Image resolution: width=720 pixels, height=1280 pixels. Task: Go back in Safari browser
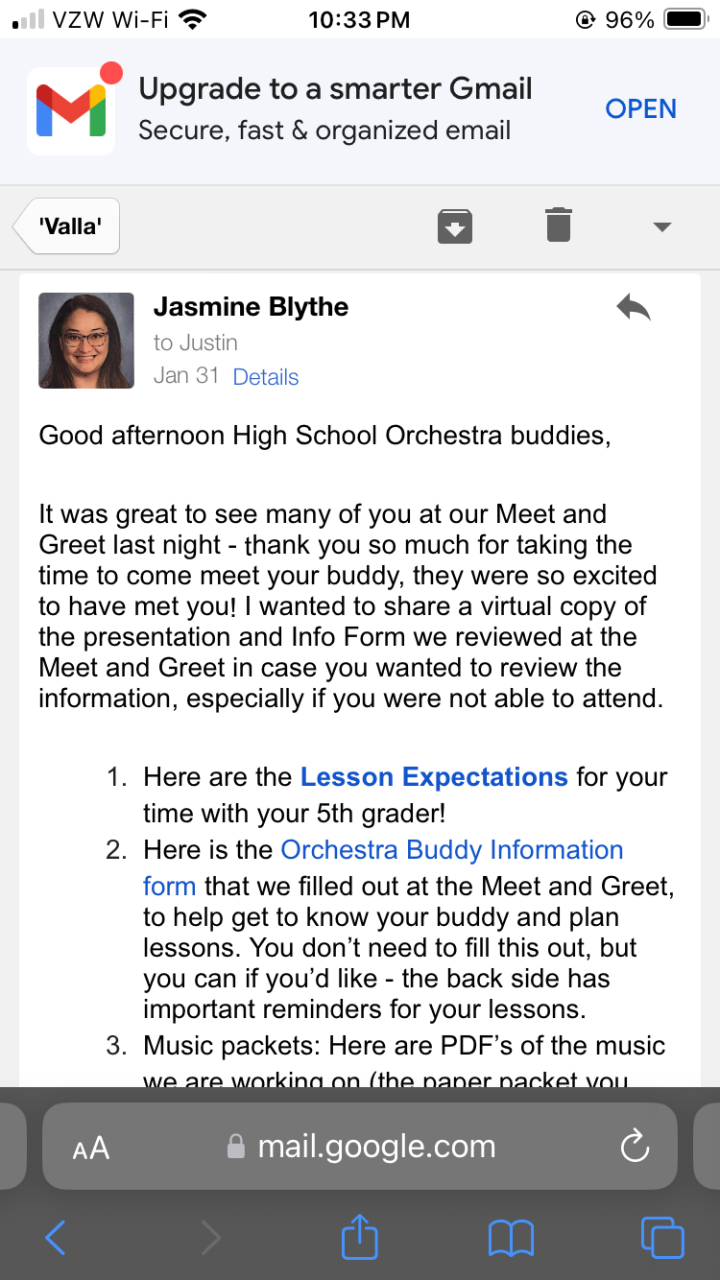click(x=56, y=1239)
